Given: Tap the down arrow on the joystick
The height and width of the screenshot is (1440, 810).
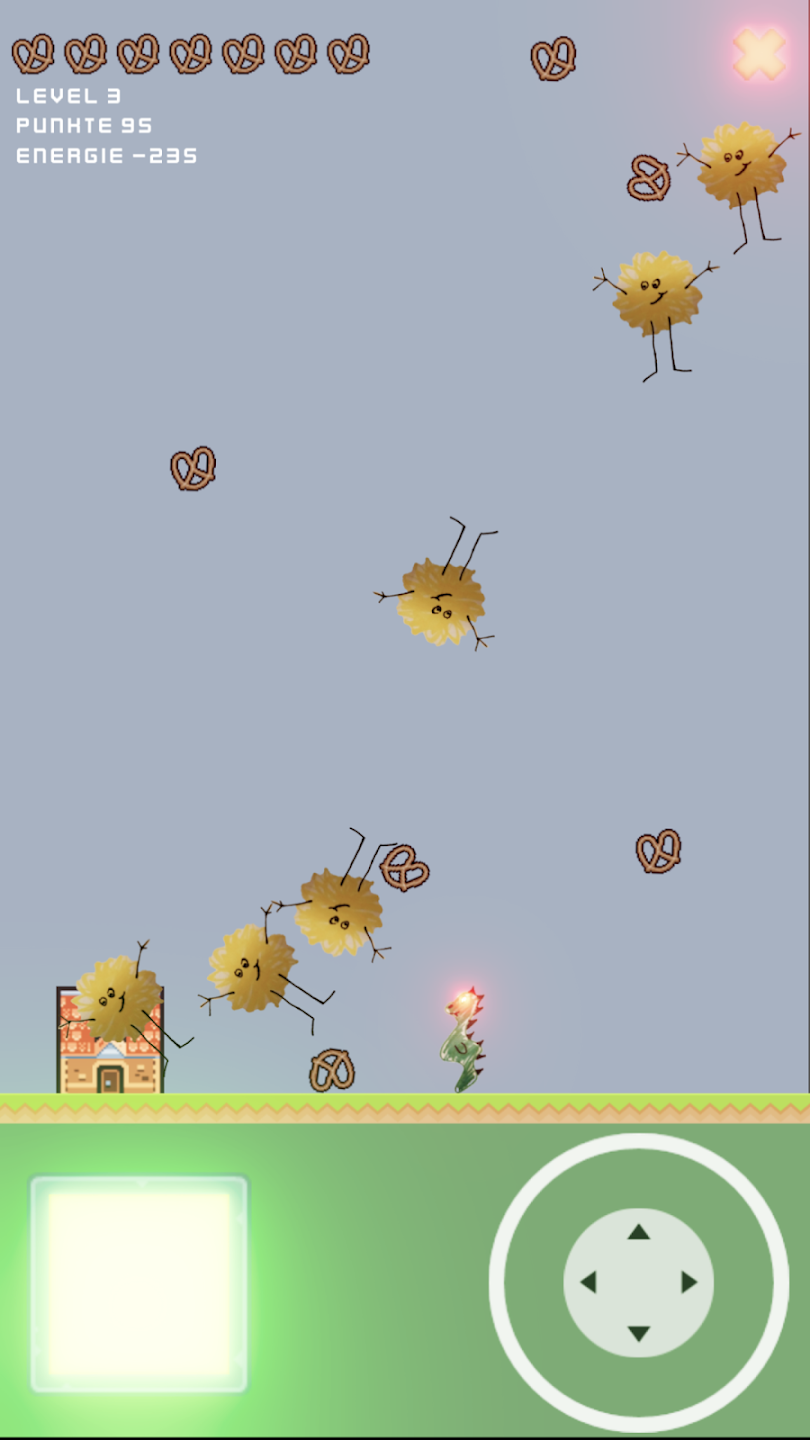Looking at the screenshot, I should coord(639,1333).
